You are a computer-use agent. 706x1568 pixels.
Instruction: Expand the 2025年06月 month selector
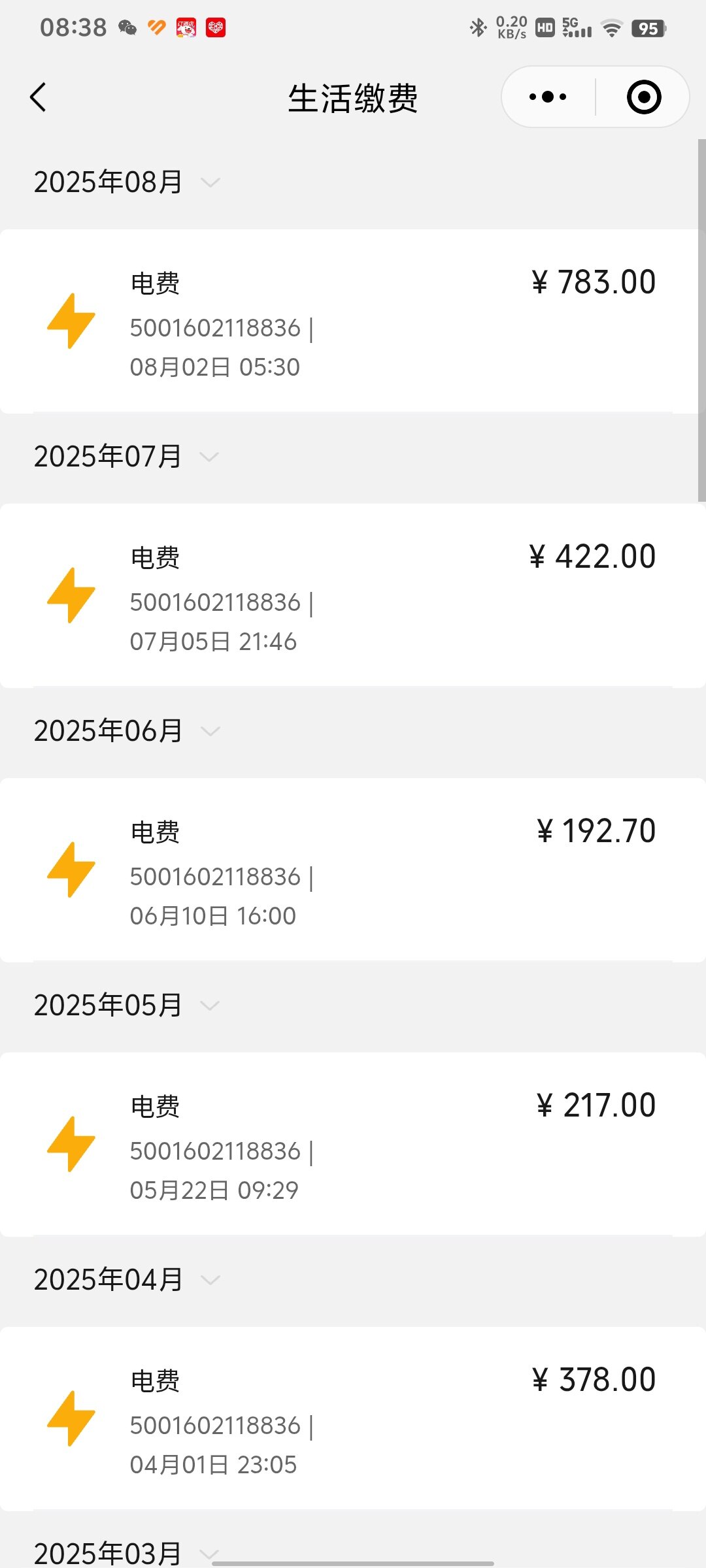[x=127, y=730]
